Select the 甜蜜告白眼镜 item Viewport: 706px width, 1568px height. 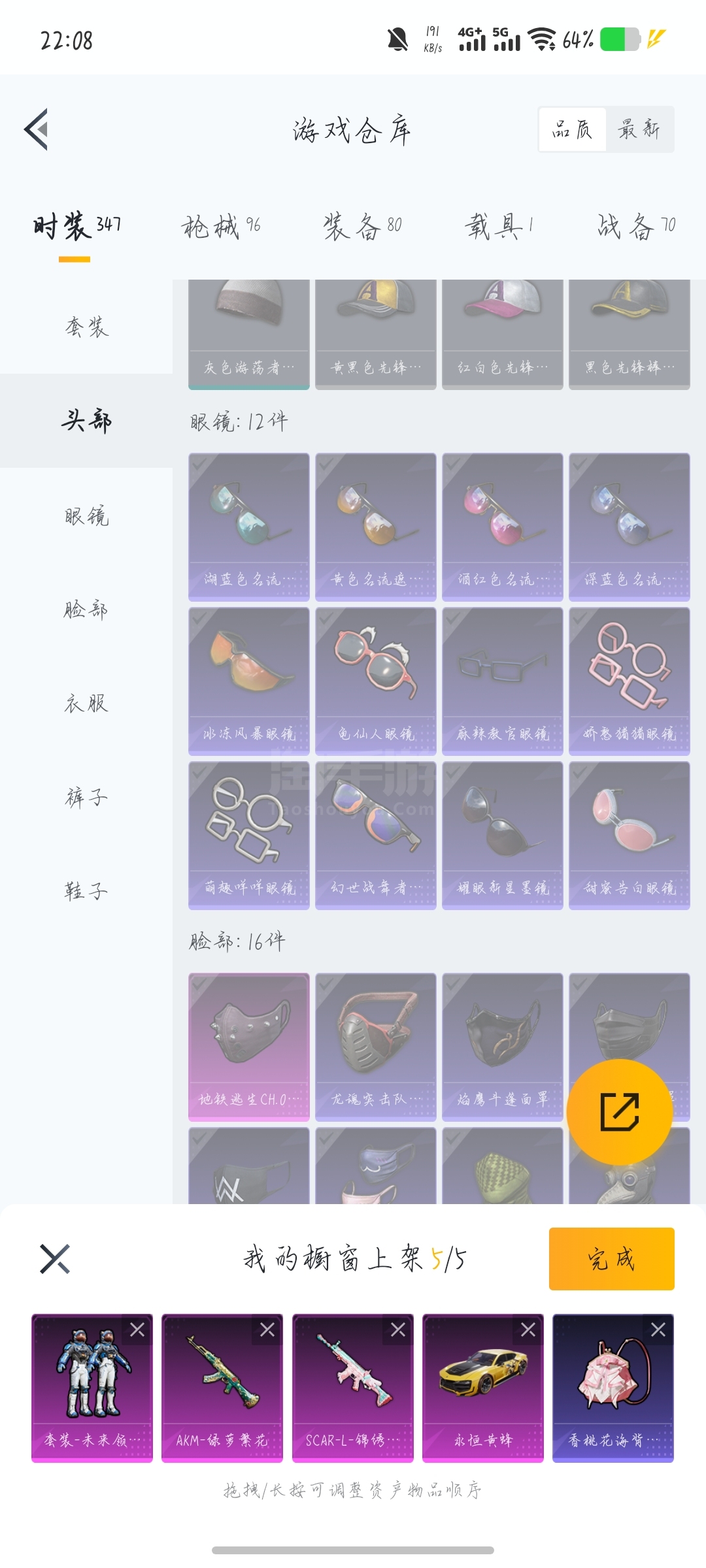tap(630, 836)
